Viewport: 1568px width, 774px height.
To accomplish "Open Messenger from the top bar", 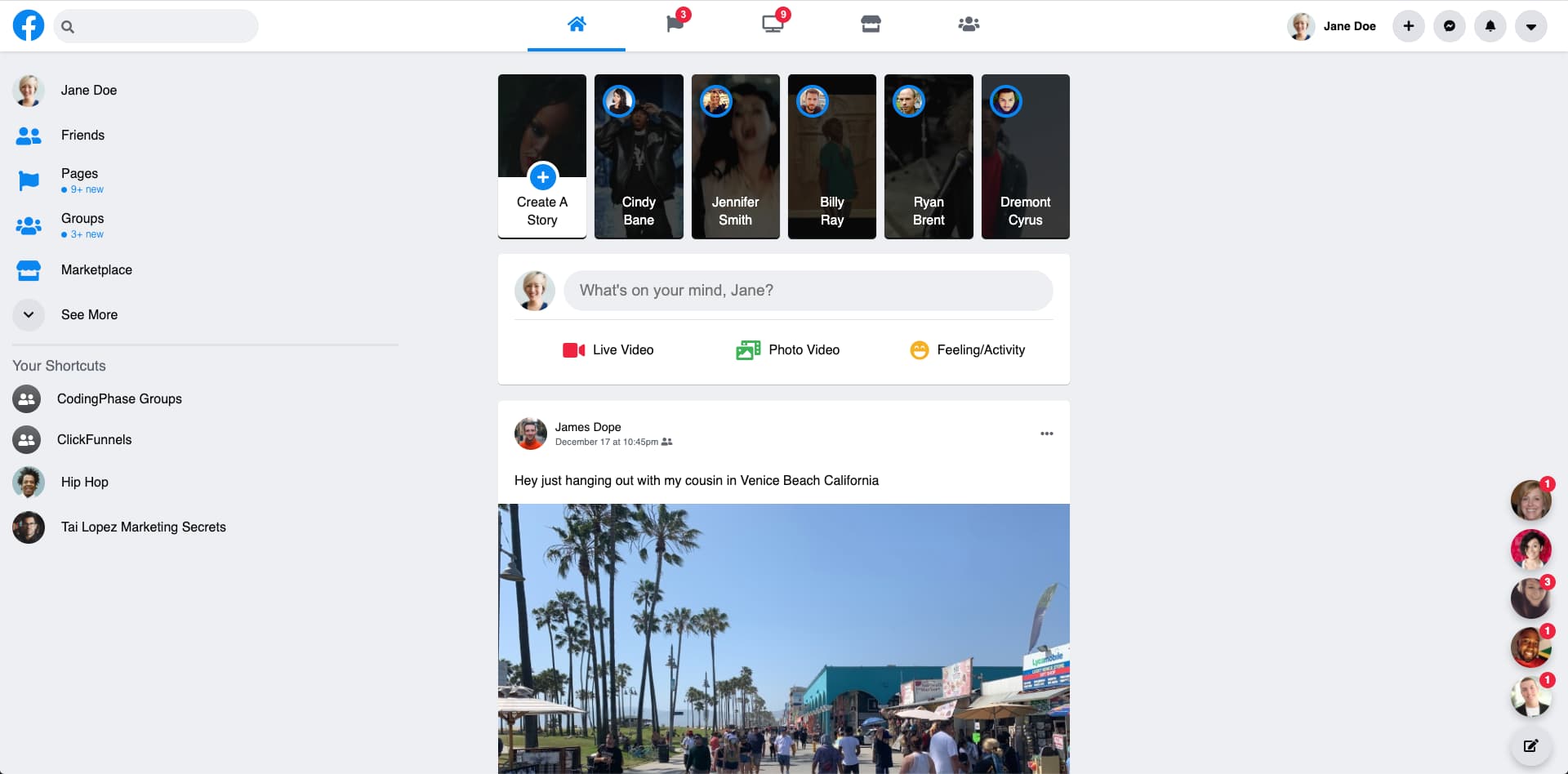I will coord(1449,26).
